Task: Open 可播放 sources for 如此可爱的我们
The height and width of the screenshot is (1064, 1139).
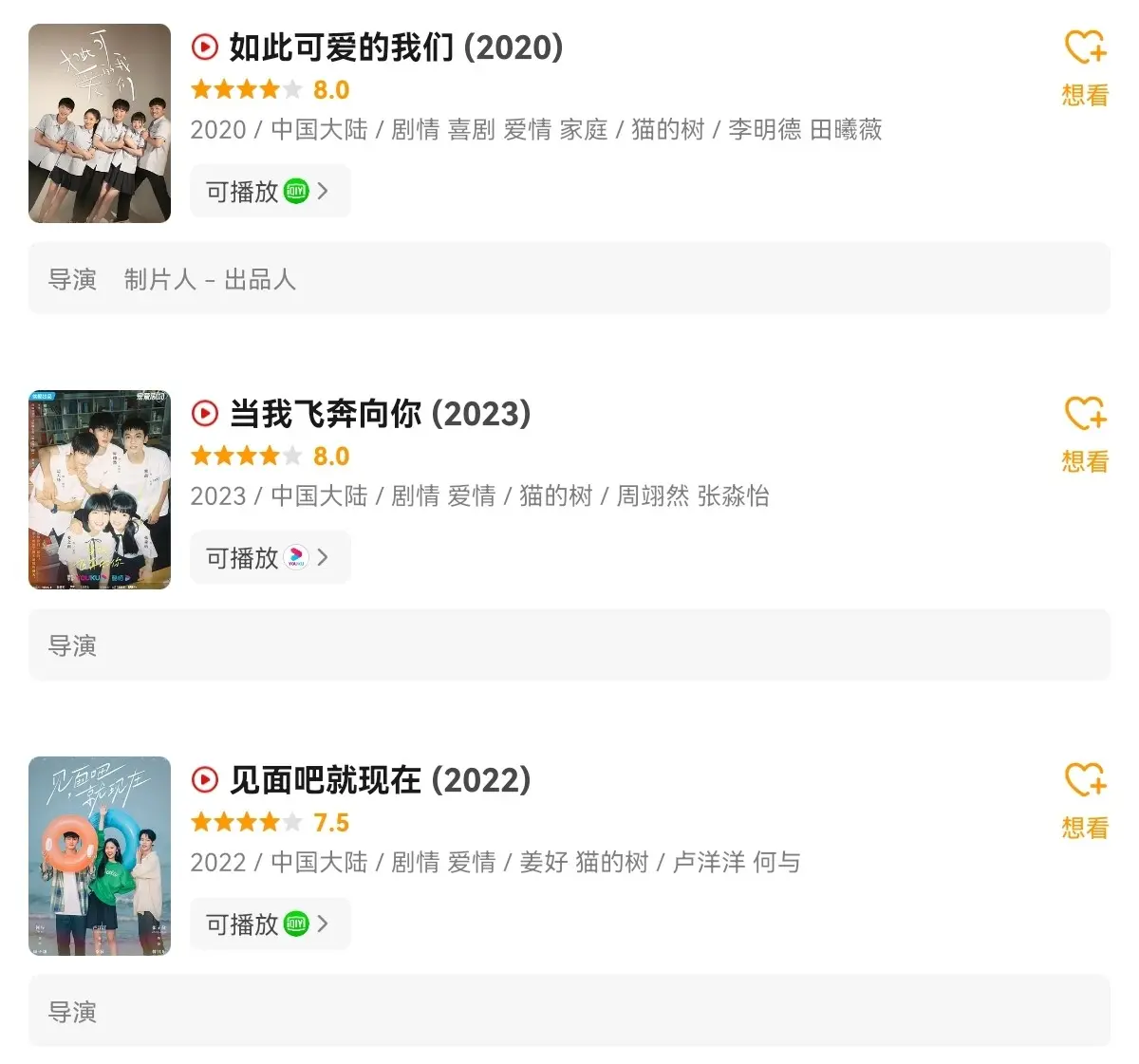Action: pyautogui.click(x=270, y=191)
